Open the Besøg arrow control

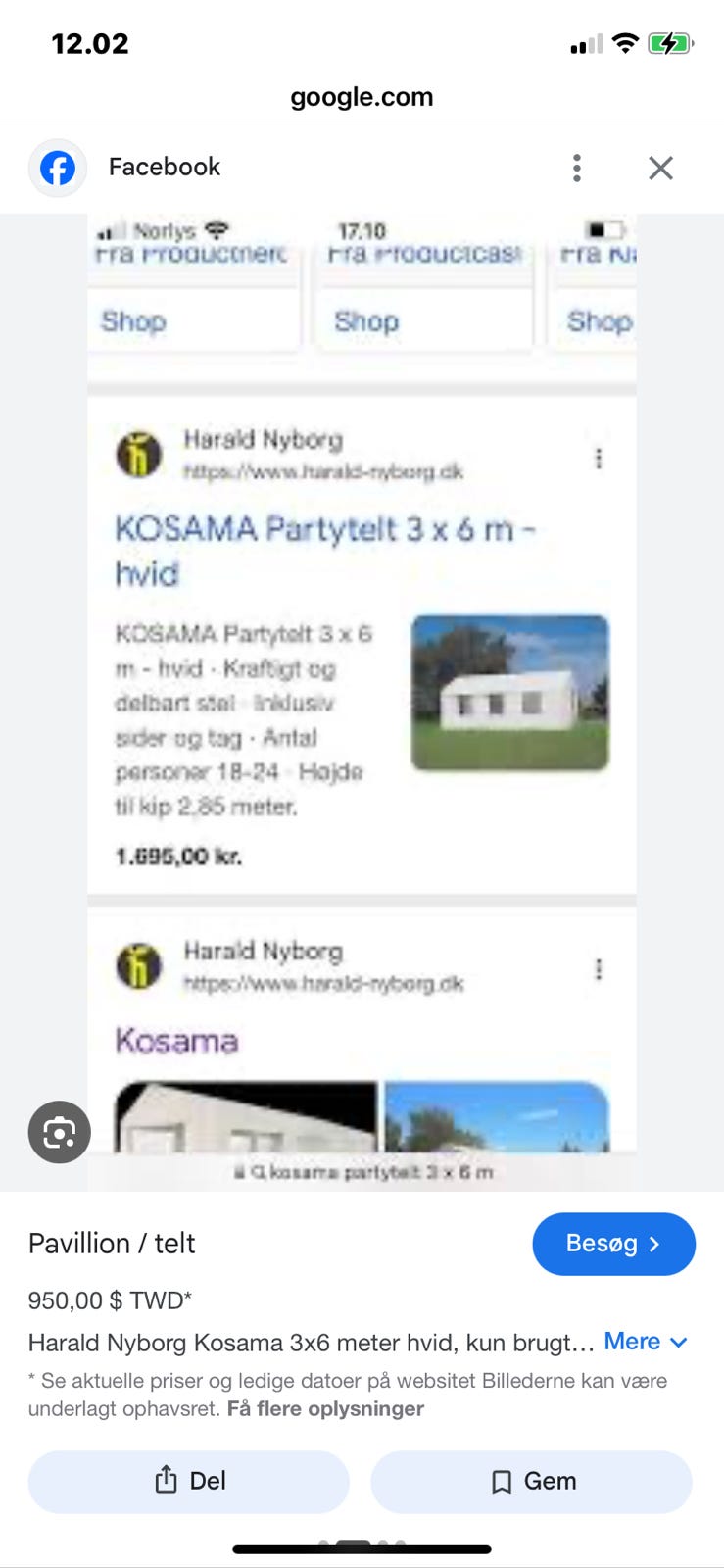(x=654, y=1244)
